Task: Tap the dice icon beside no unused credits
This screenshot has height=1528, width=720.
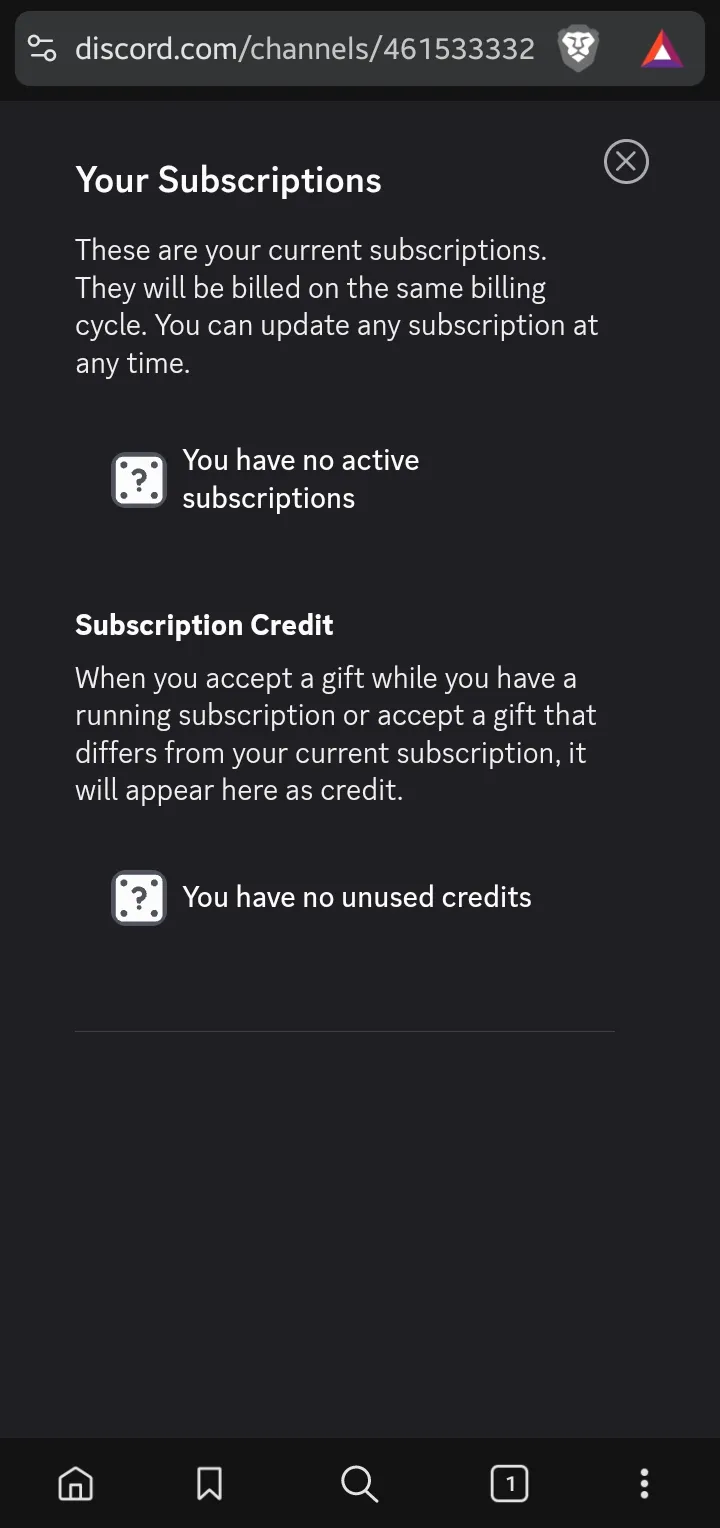Action: point(138,897)
